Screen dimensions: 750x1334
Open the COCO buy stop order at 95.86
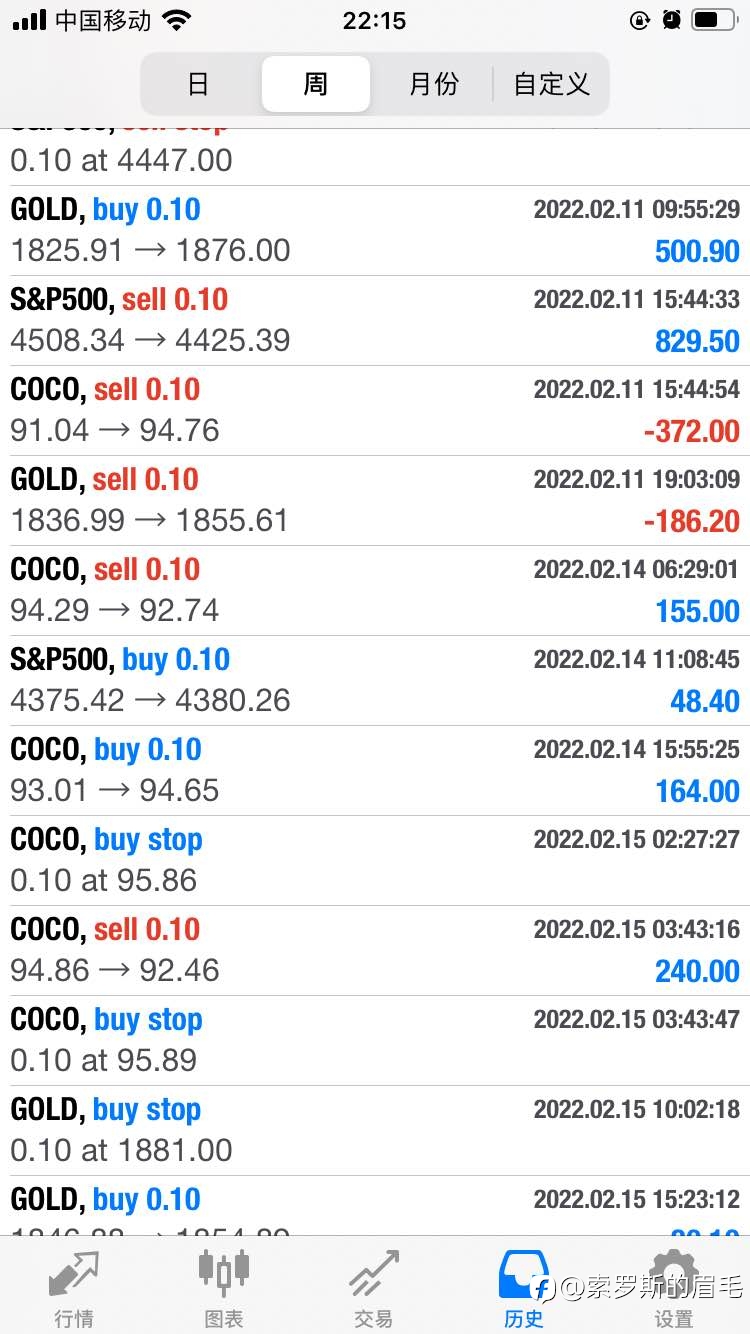click(x=375, y=861)
